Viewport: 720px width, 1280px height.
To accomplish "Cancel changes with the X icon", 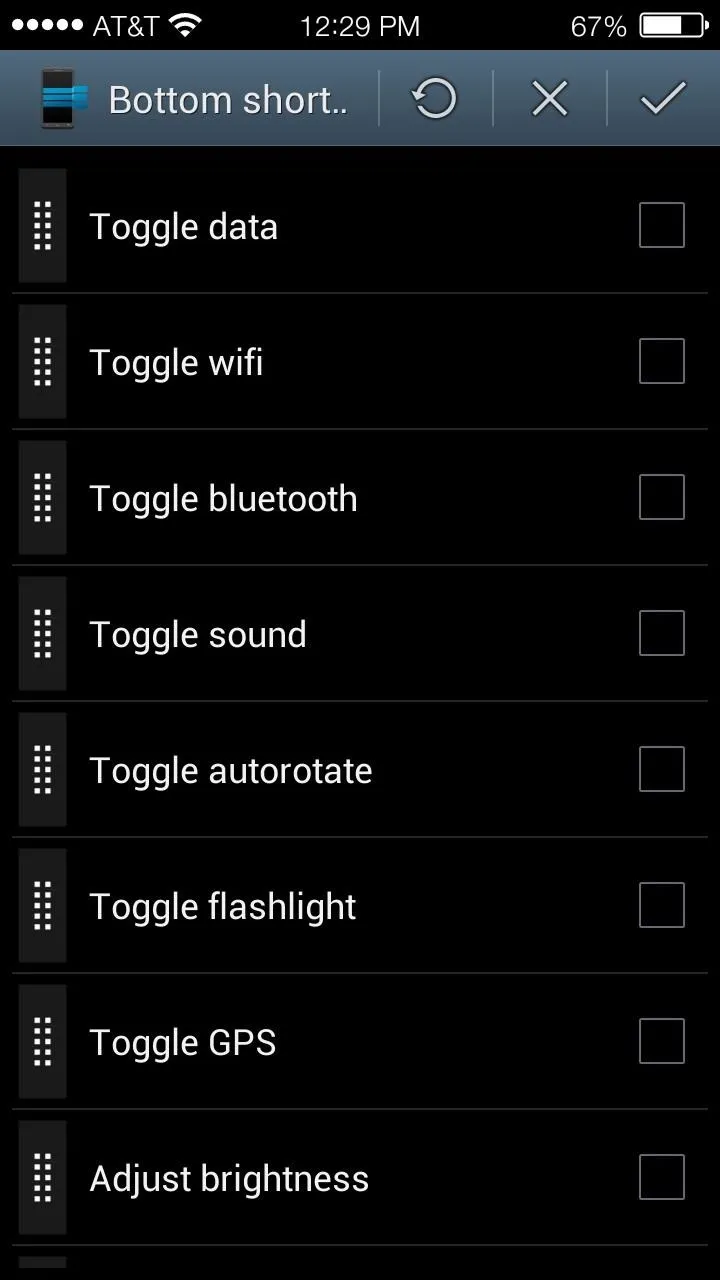I will [x=549, y=99].
